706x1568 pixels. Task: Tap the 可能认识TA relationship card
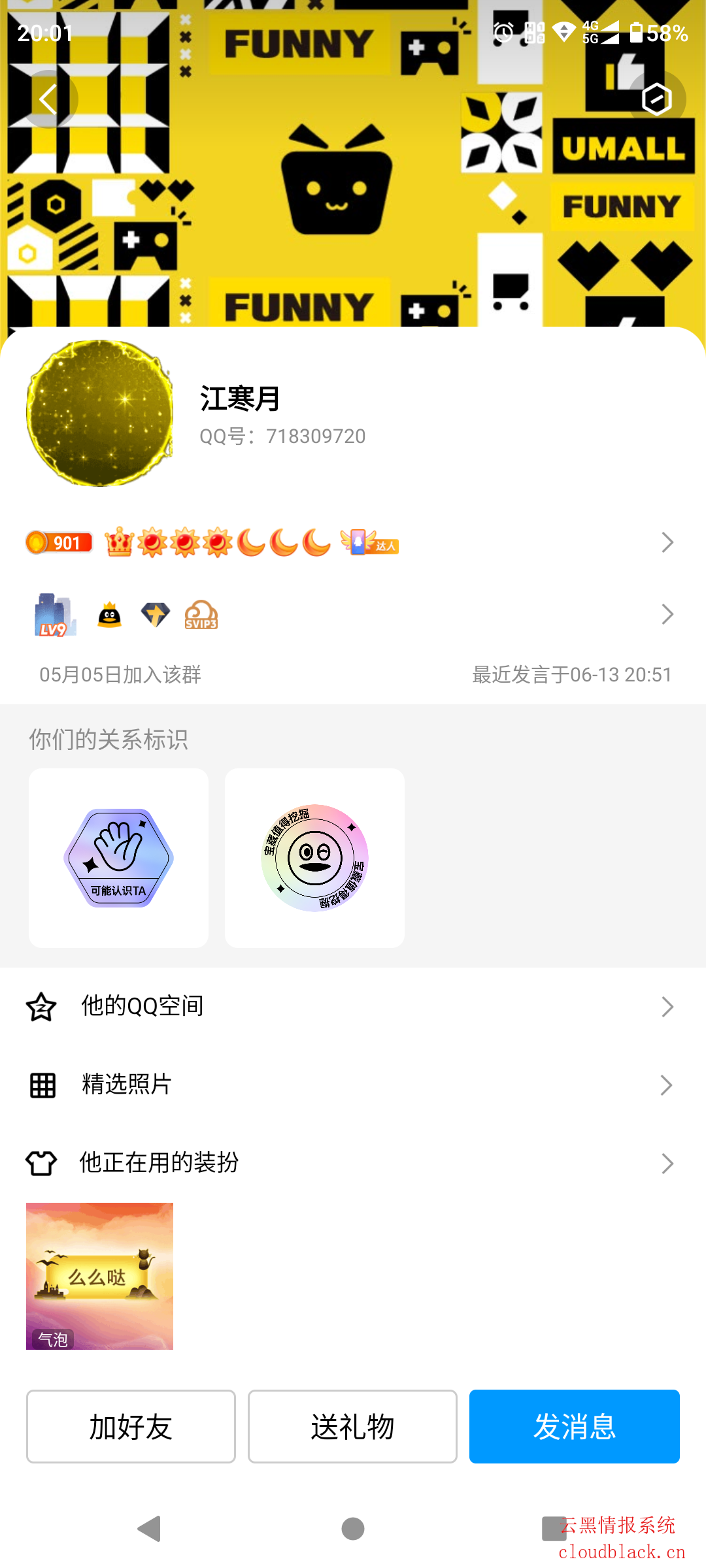pos(118,858)
